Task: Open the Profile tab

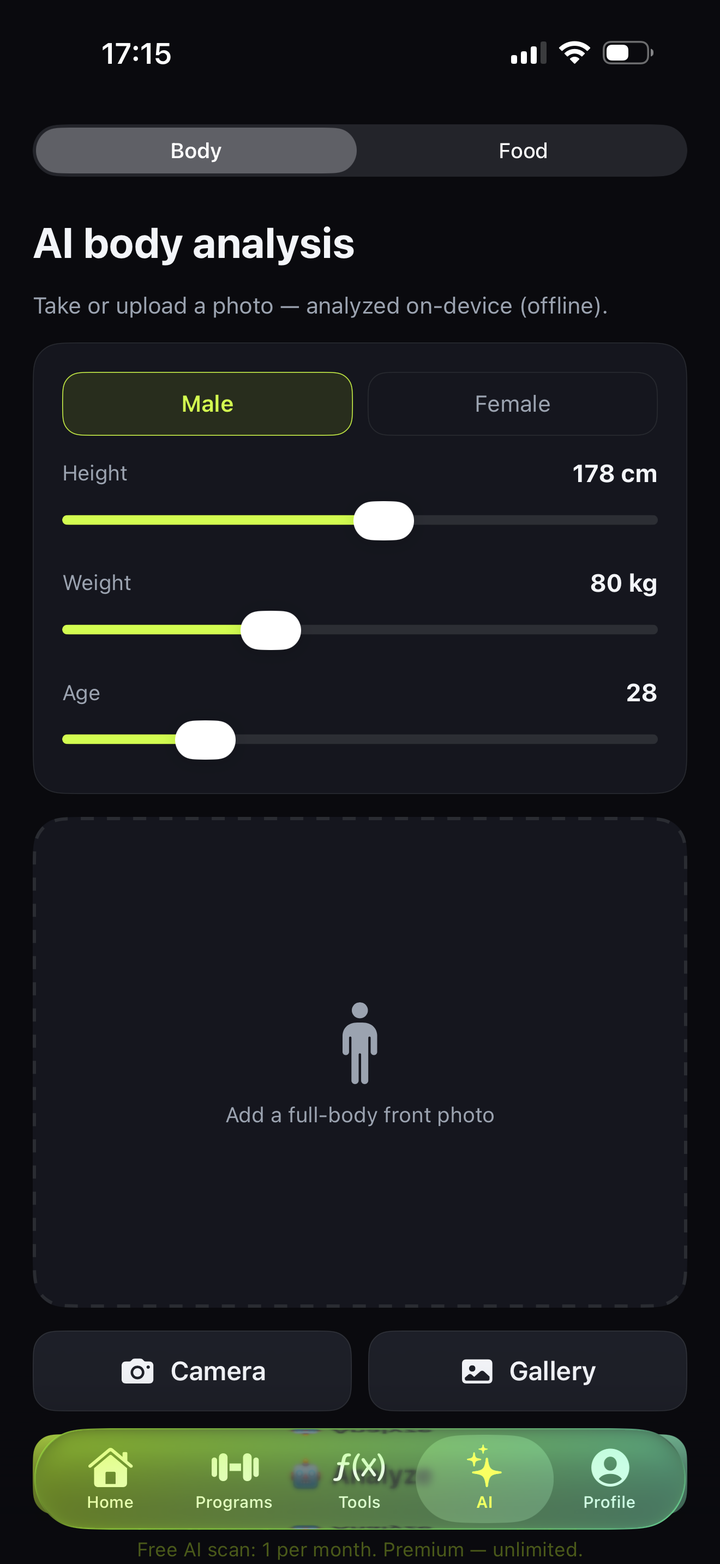Action: pos(609,1480)
